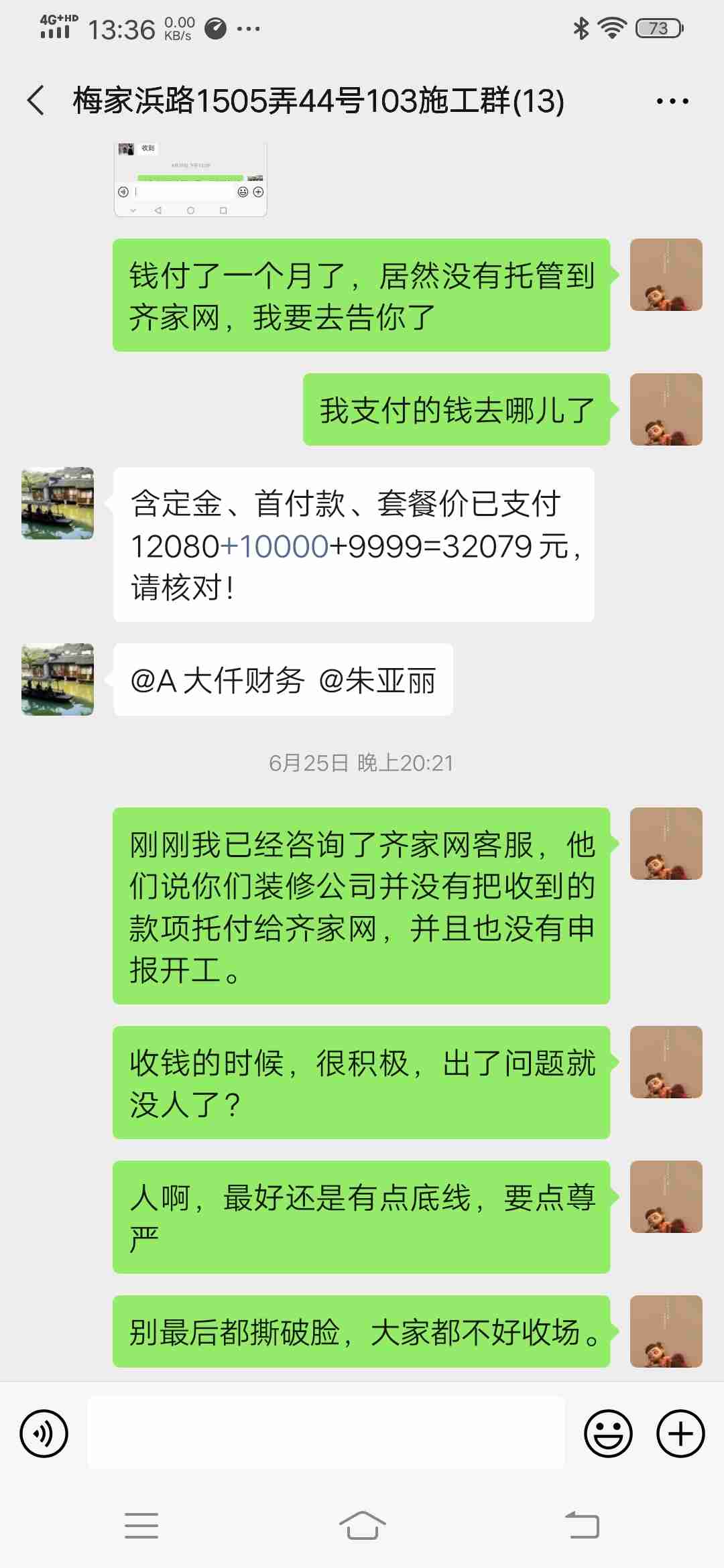Open profile of sender with river-house avatar
The width and height of the screenshot is (724, 1568).
(x=58, y=503)
